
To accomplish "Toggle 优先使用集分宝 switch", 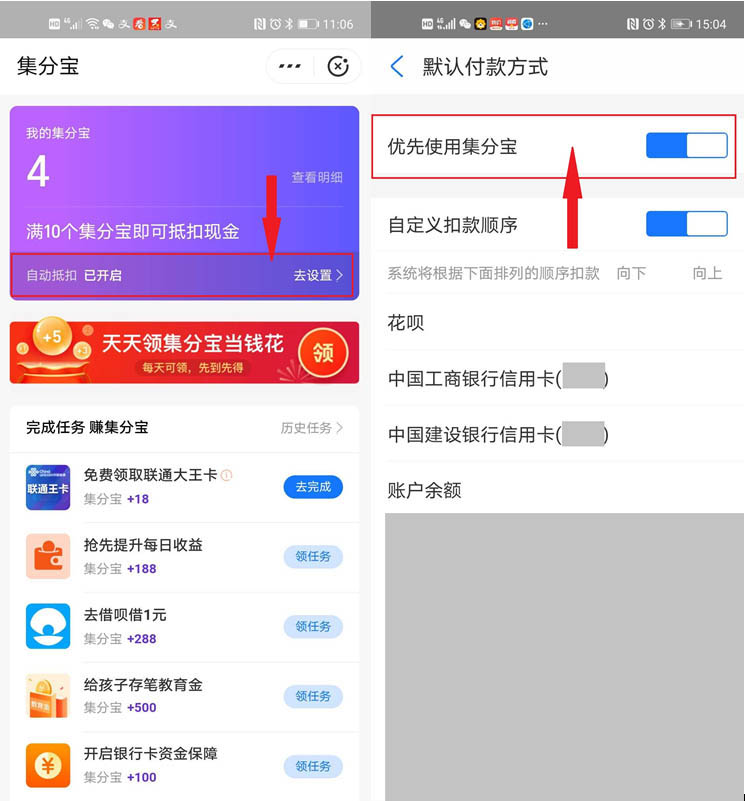I will click(686, 146).
